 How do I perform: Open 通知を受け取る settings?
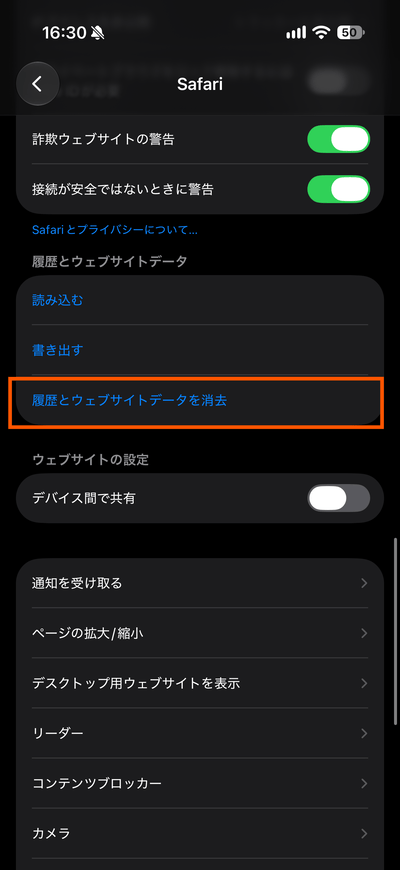(200, 583)
